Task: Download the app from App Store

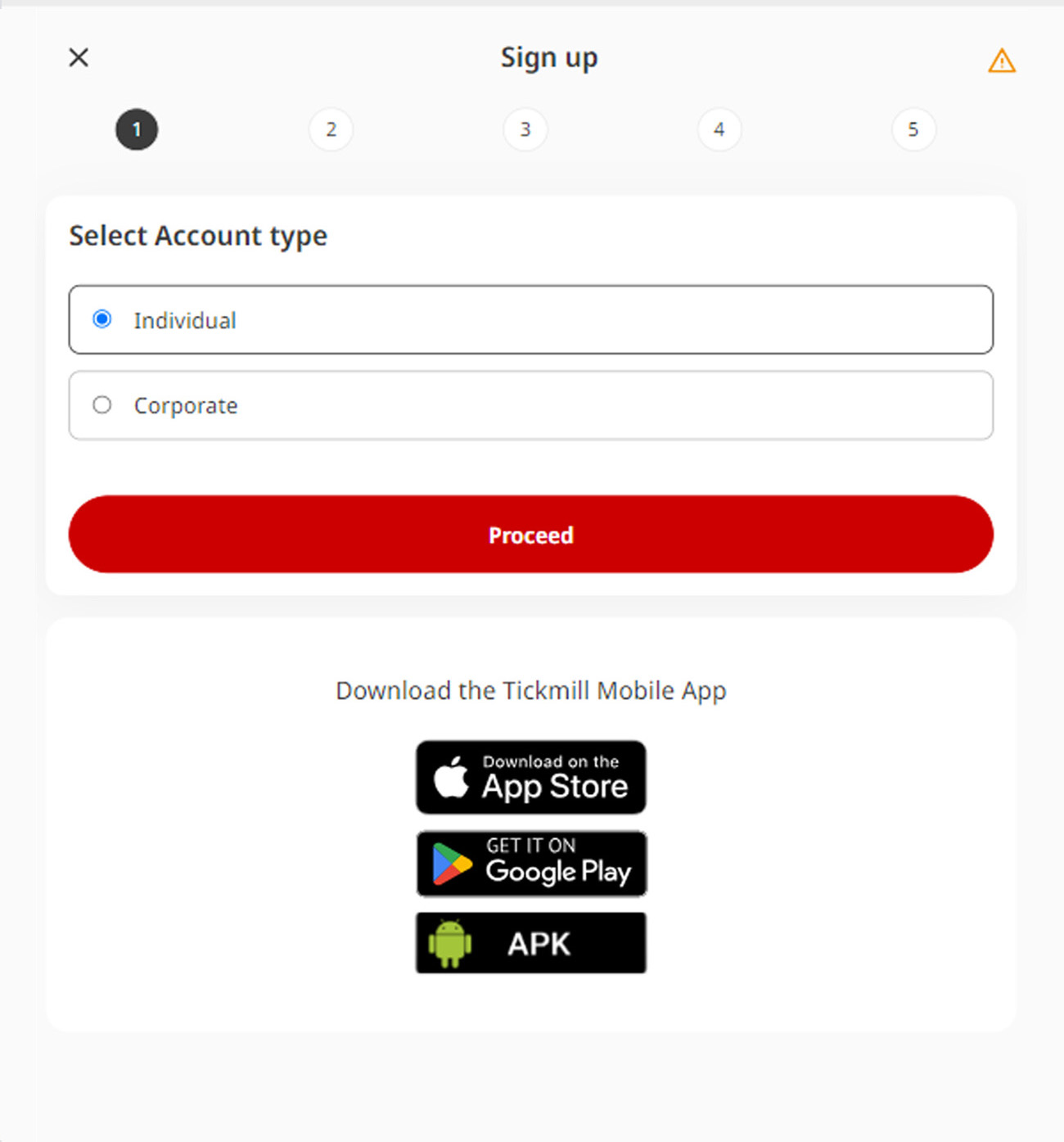Action: point(530,777)
